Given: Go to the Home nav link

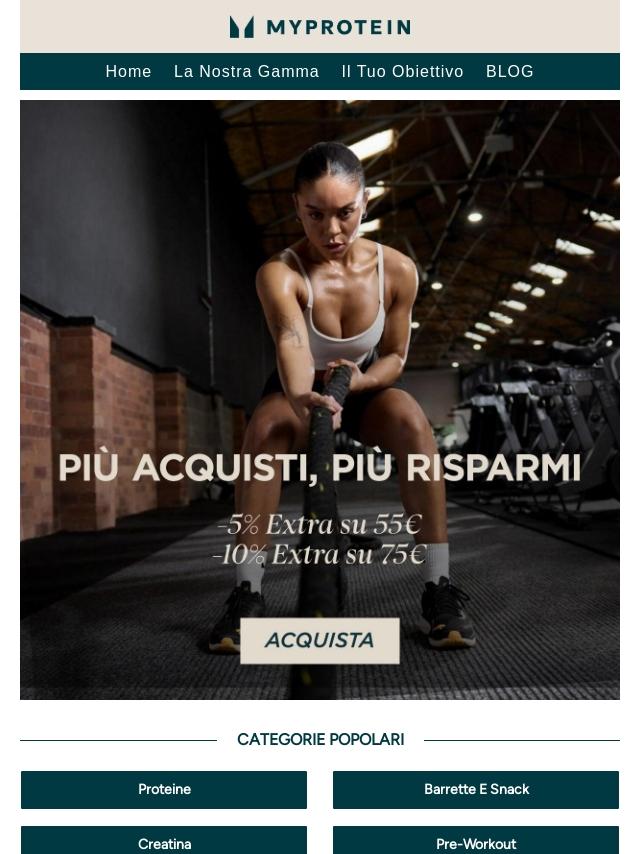Looking at the screenshot, I should click(x=128, y=72).
